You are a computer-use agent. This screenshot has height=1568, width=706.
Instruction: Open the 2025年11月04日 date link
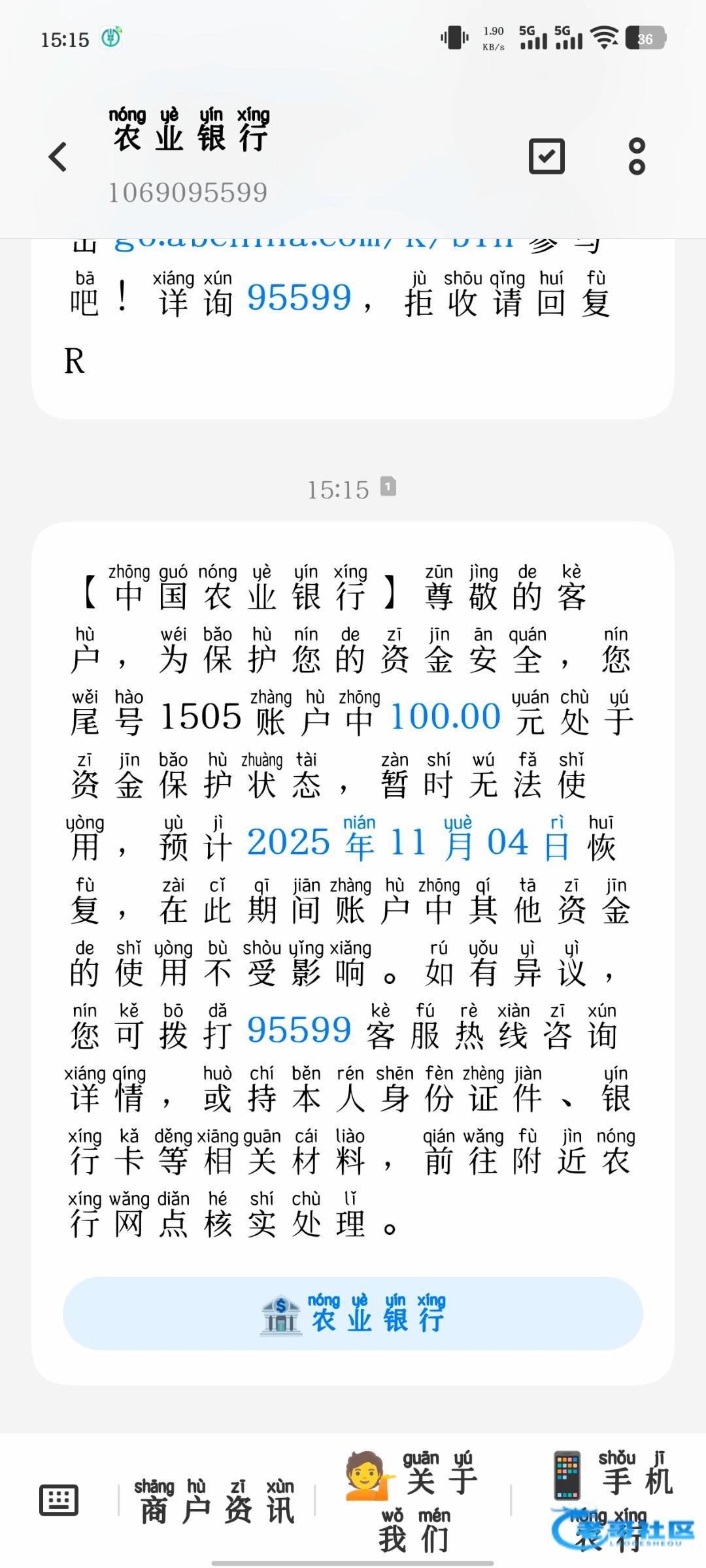[x=408, y=841]
